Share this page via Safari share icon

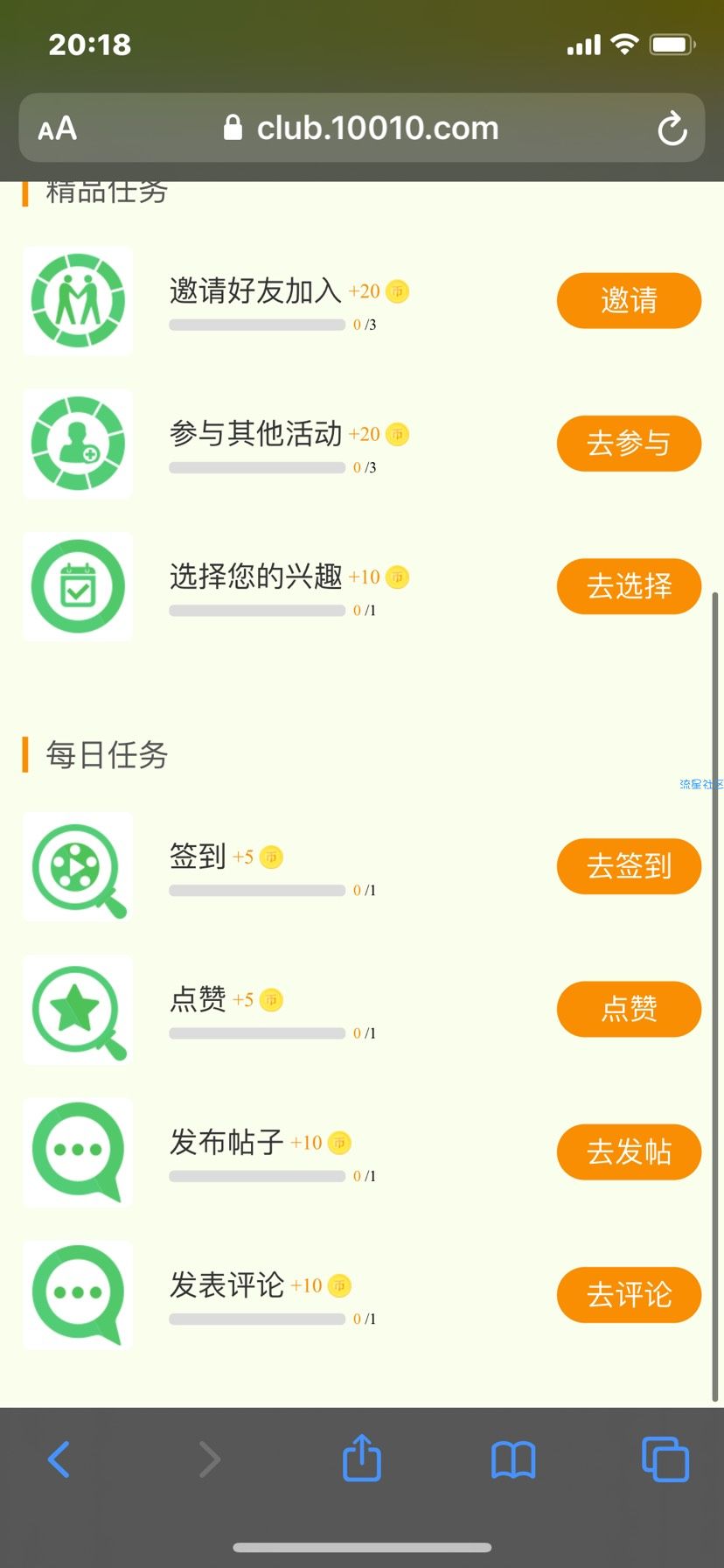[361, 1459]
